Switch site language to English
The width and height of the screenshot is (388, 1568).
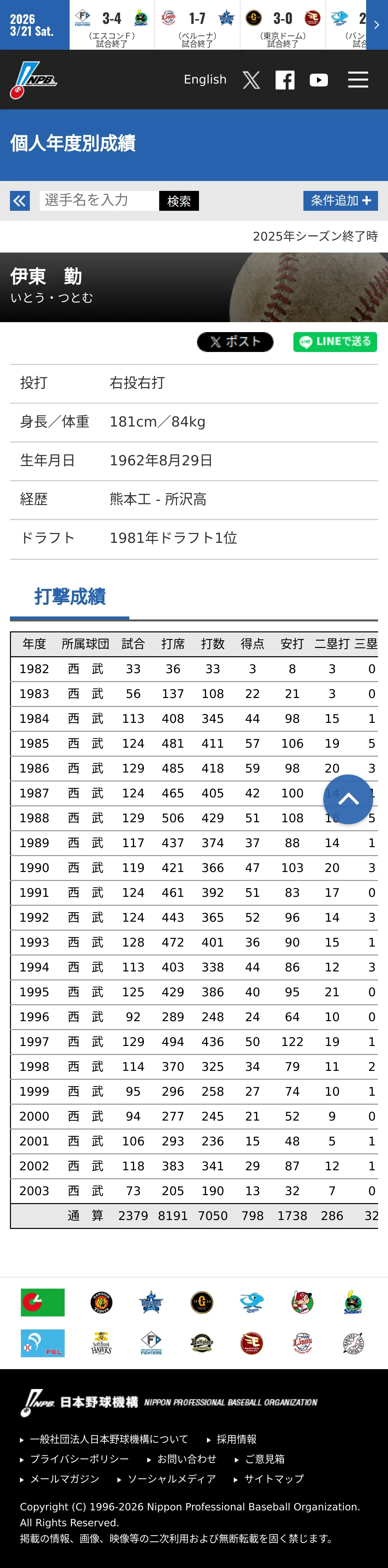tap(205, 80)
